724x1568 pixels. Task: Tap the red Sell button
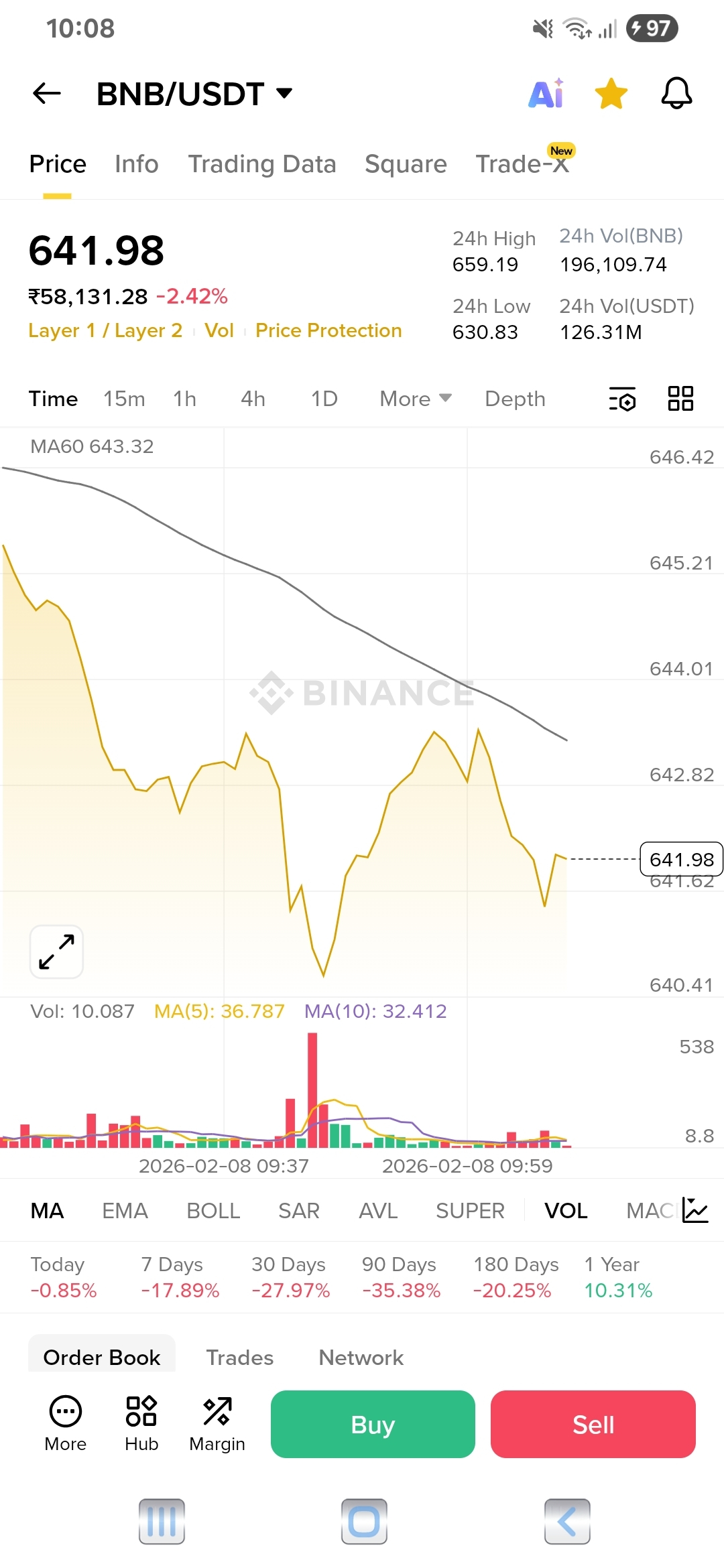tap(593, 1424)
